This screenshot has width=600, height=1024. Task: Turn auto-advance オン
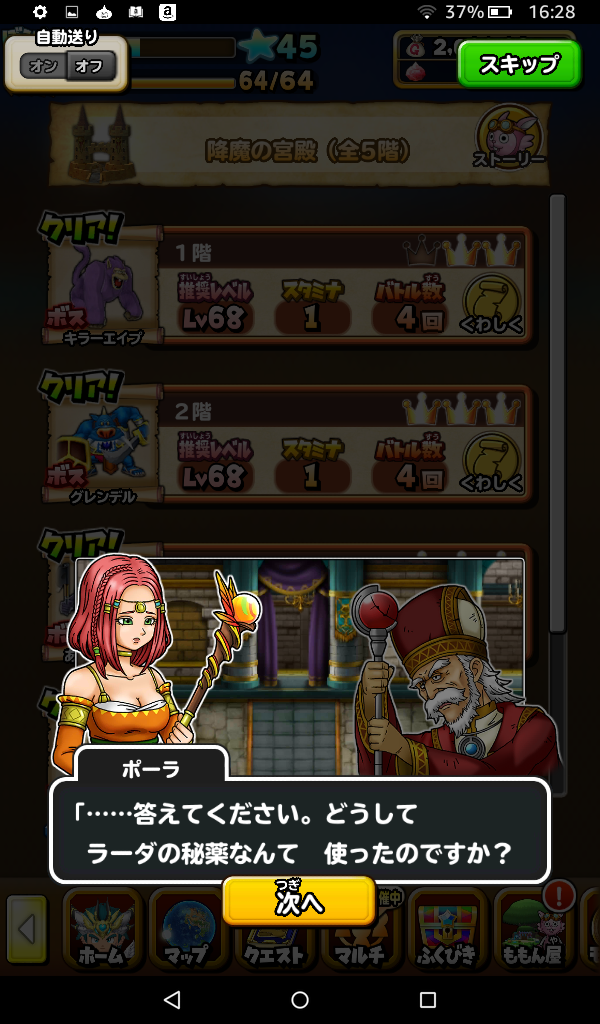coord(42,67)
